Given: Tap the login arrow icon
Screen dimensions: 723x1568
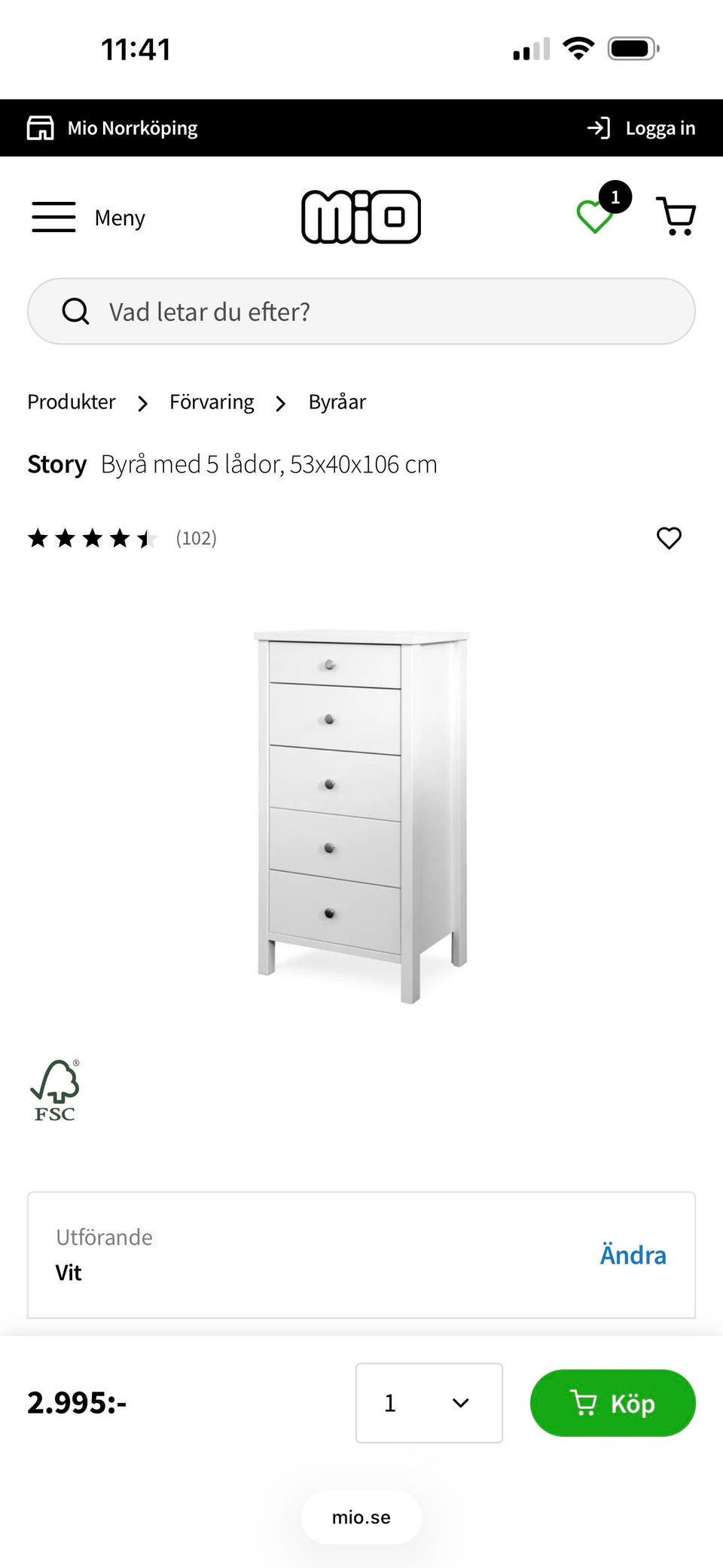Looking at the screenshot, I should pyautogui.click(x=599, y=127).
